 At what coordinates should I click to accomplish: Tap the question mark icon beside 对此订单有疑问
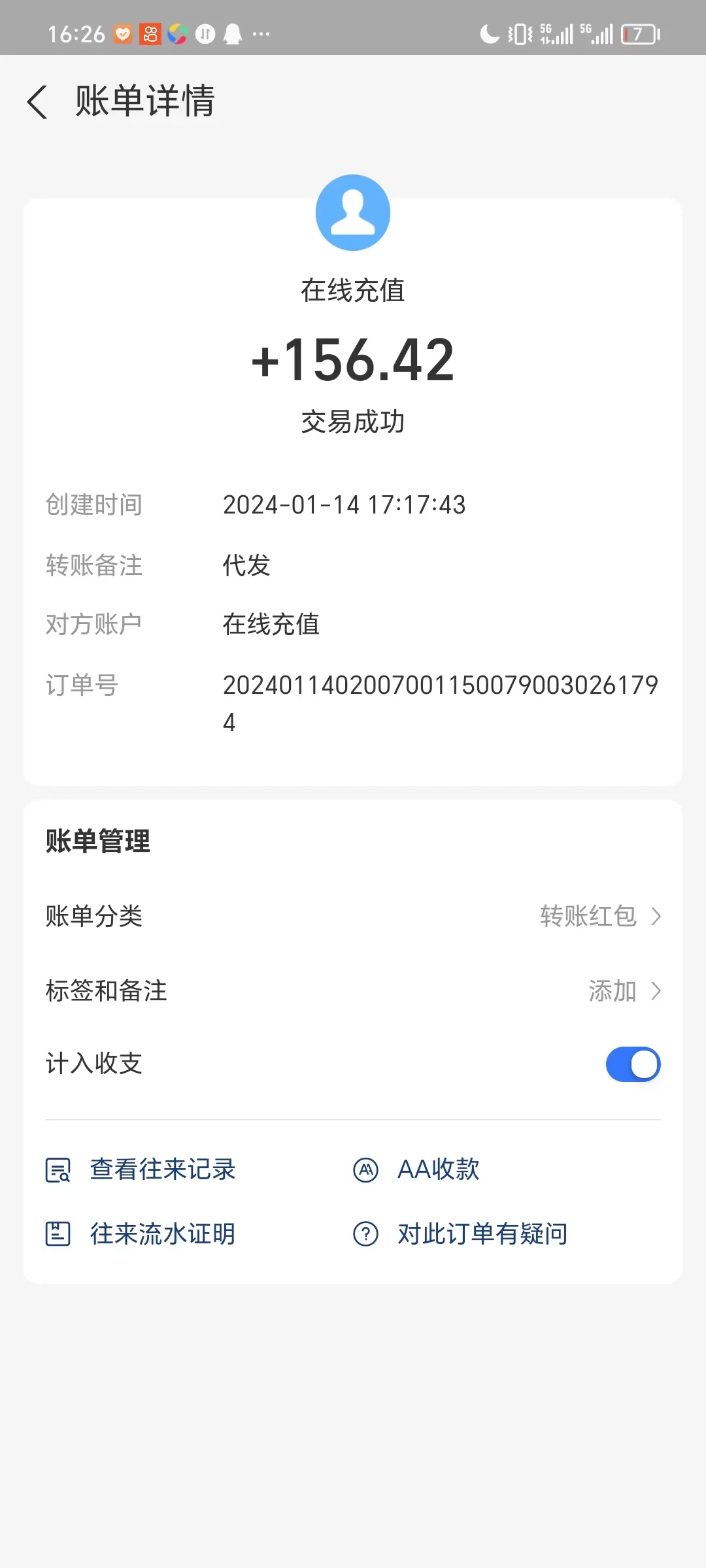click(366, 1233)
